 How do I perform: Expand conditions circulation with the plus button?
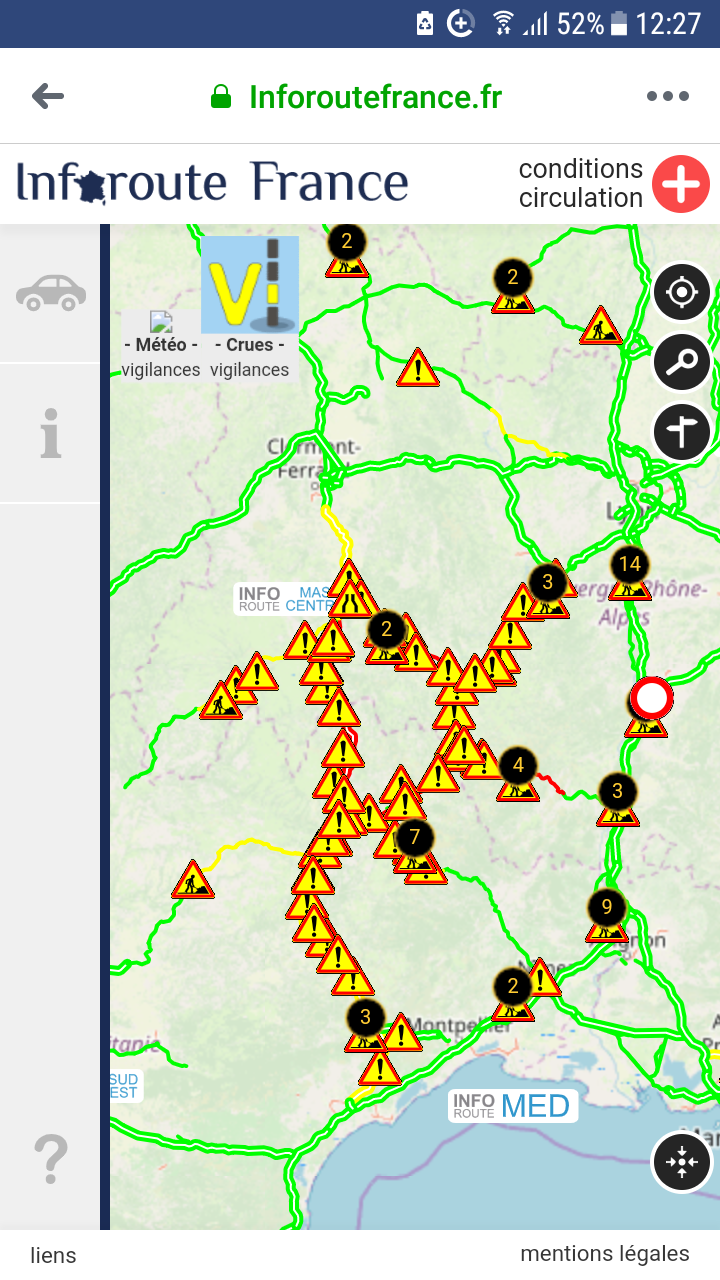pos(681,184)
